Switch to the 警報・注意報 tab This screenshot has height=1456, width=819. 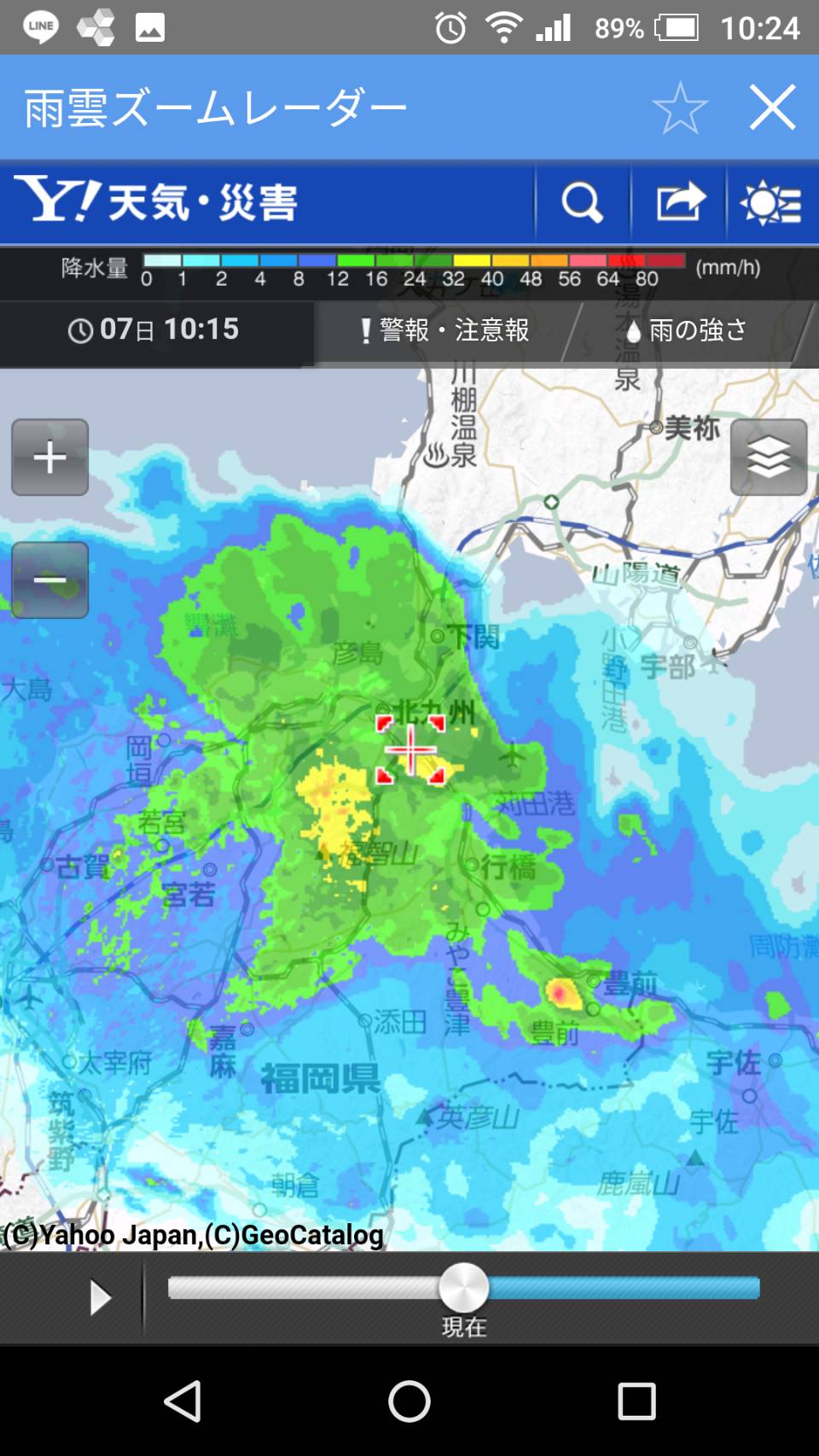click(444, 331)
